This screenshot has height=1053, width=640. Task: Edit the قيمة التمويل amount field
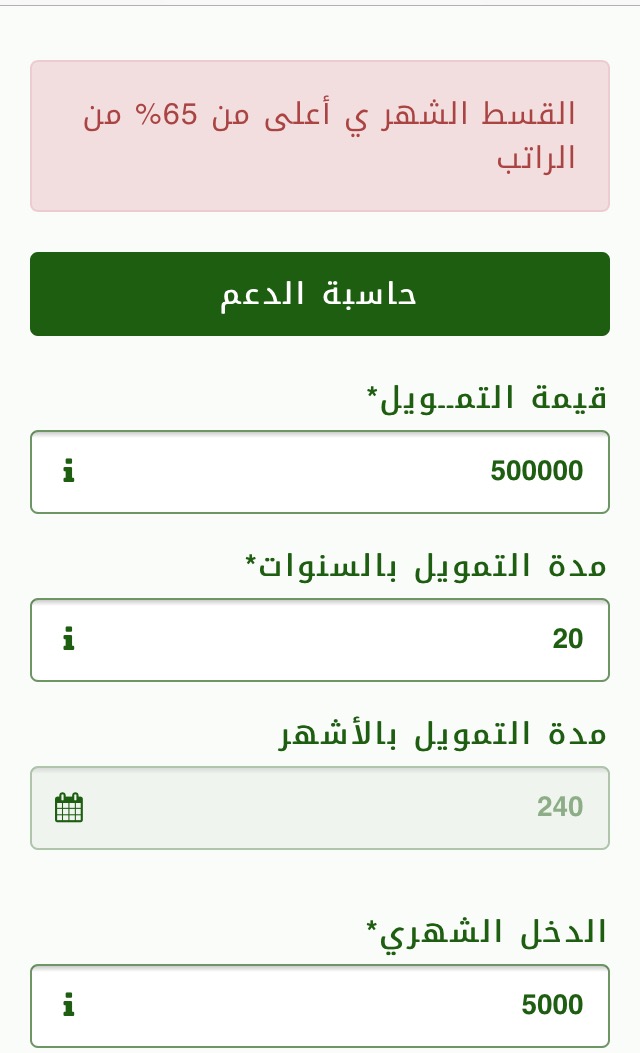(330, 471)
